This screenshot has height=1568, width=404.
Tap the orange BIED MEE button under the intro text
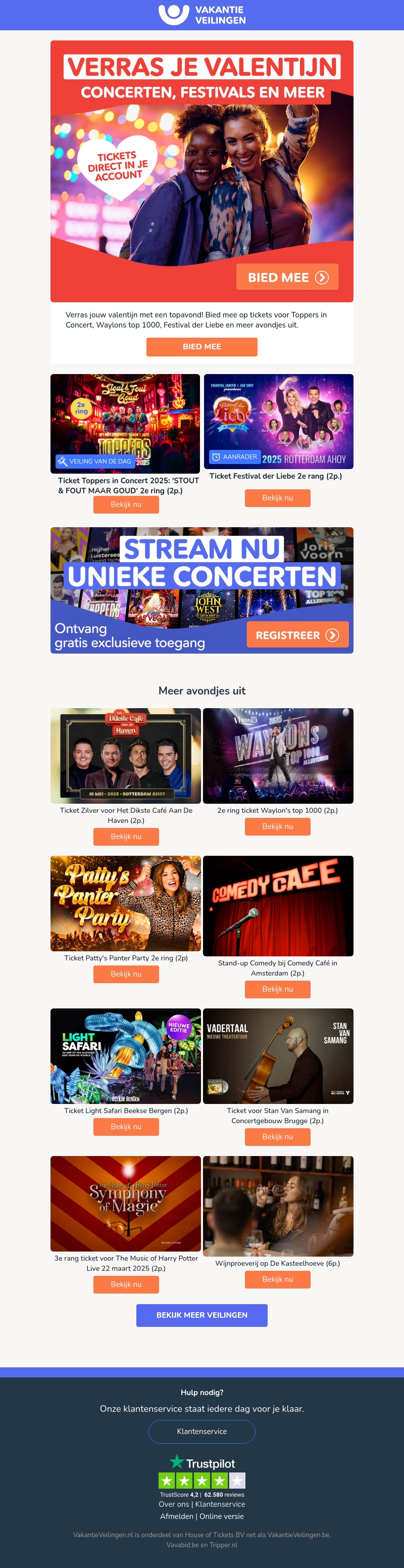(201, 346)
